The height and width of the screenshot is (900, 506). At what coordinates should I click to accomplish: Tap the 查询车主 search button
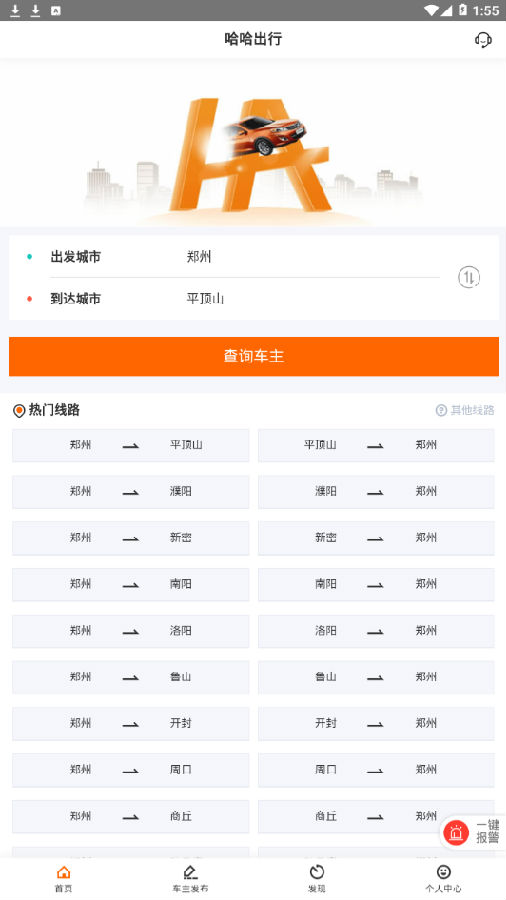pyautogui.click(x=254, y=356)
